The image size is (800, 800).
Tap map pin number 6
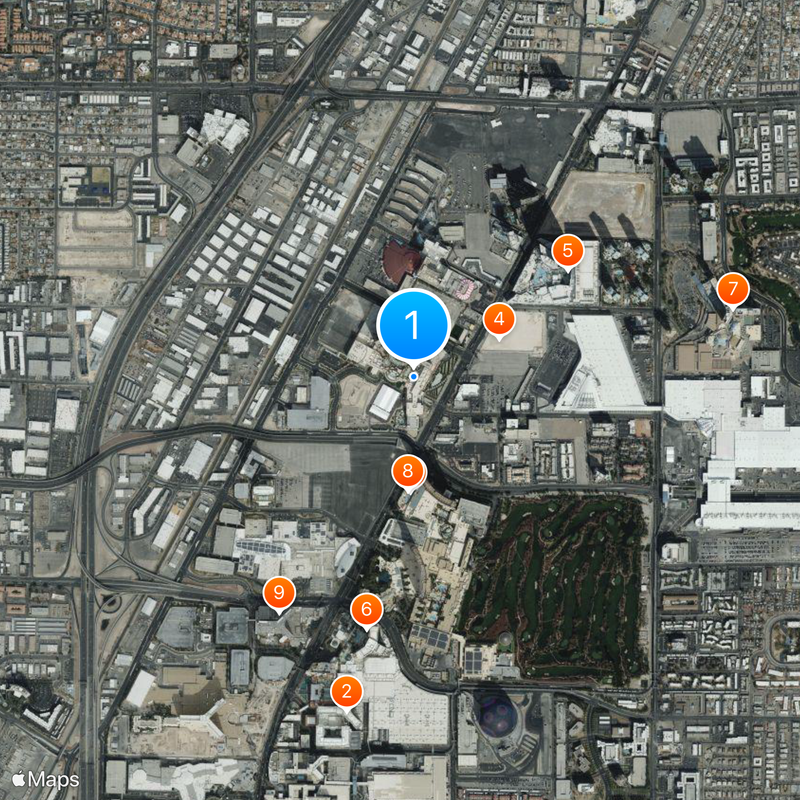[367, 608]
